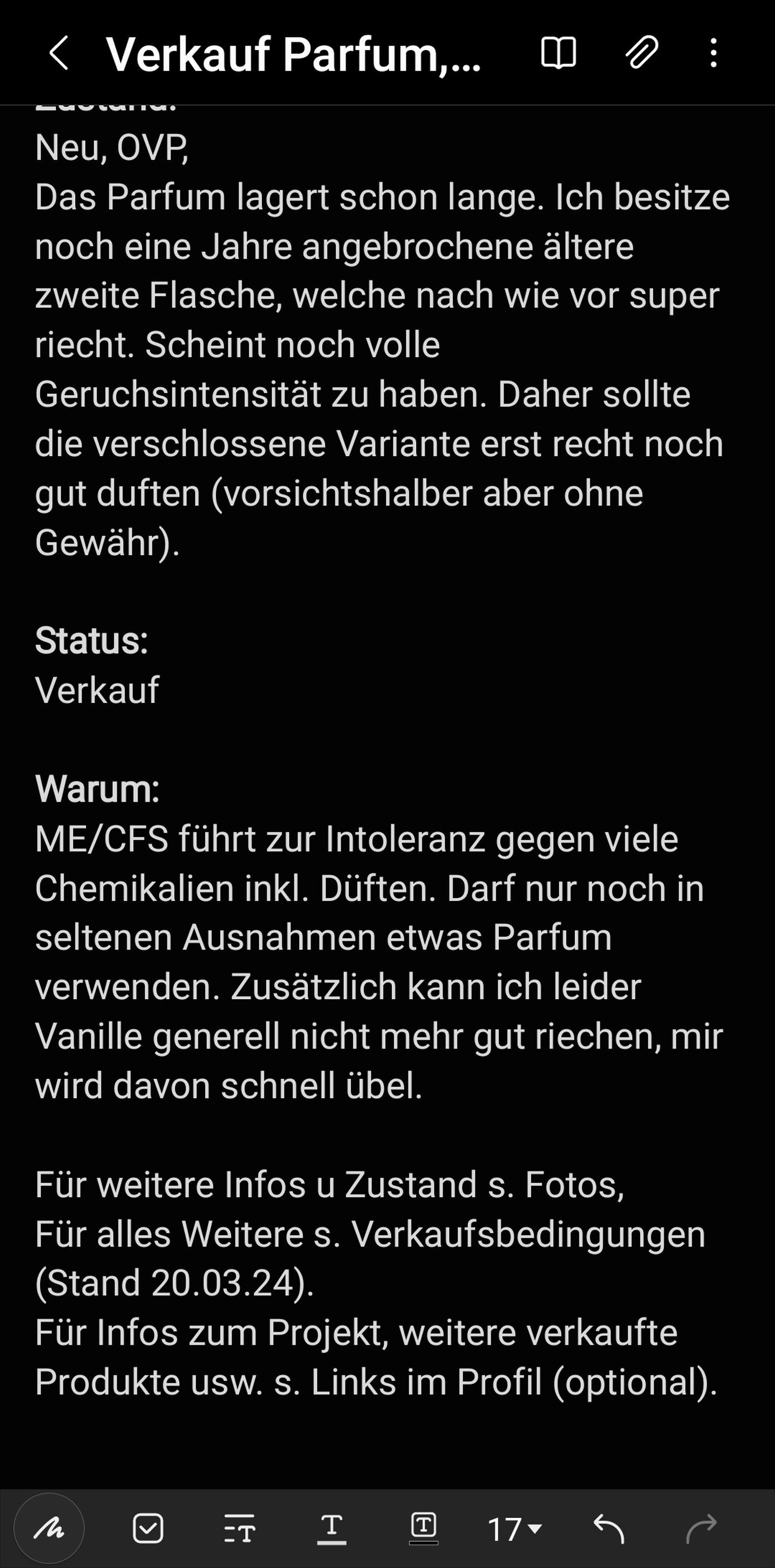This screenshot has height=1568, width=775.
Task: Undo the last edit
Action: click(x=609, y=1528)
